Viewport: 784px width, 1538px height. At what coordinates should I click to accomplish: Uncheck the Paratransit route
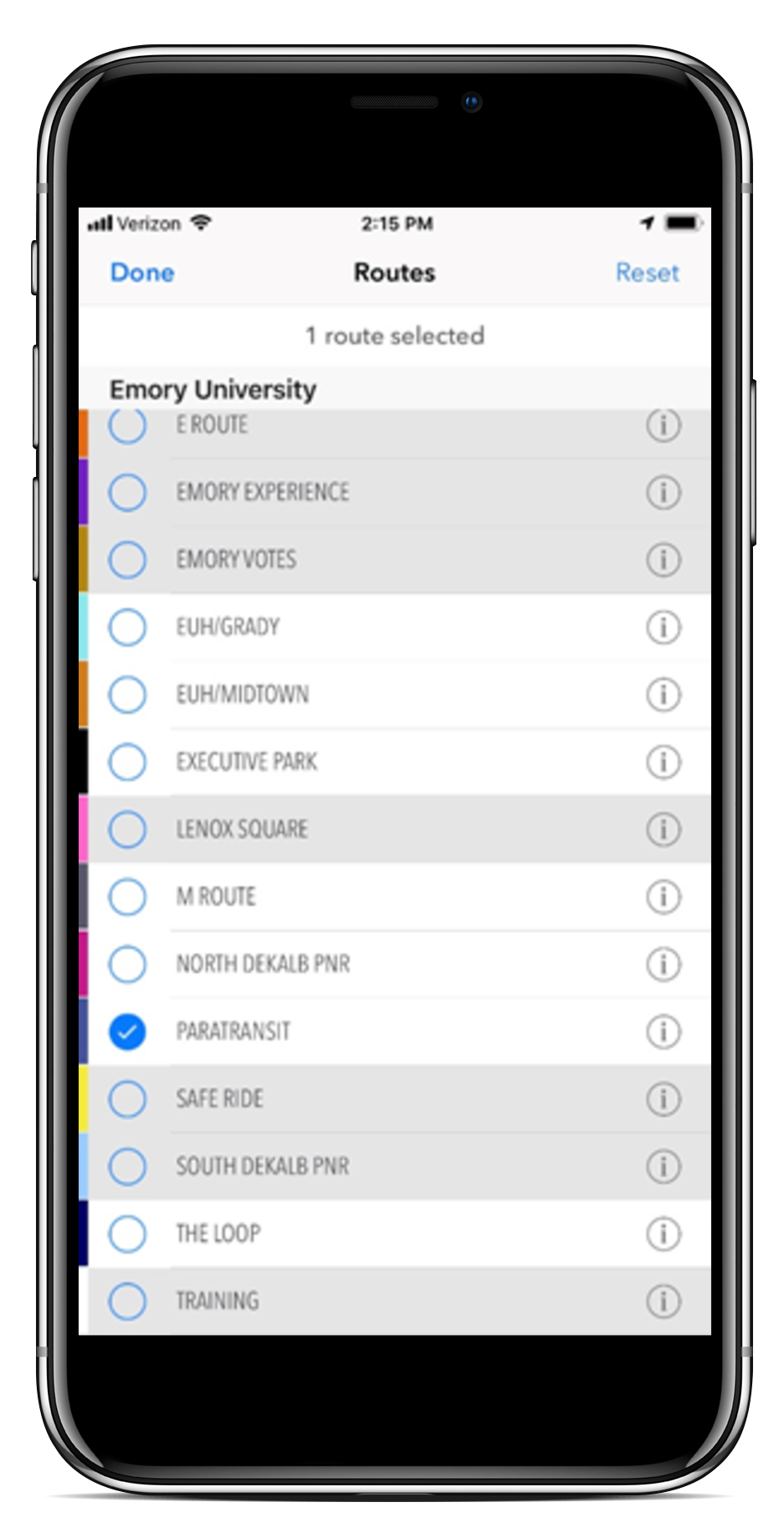point(127,1032)
